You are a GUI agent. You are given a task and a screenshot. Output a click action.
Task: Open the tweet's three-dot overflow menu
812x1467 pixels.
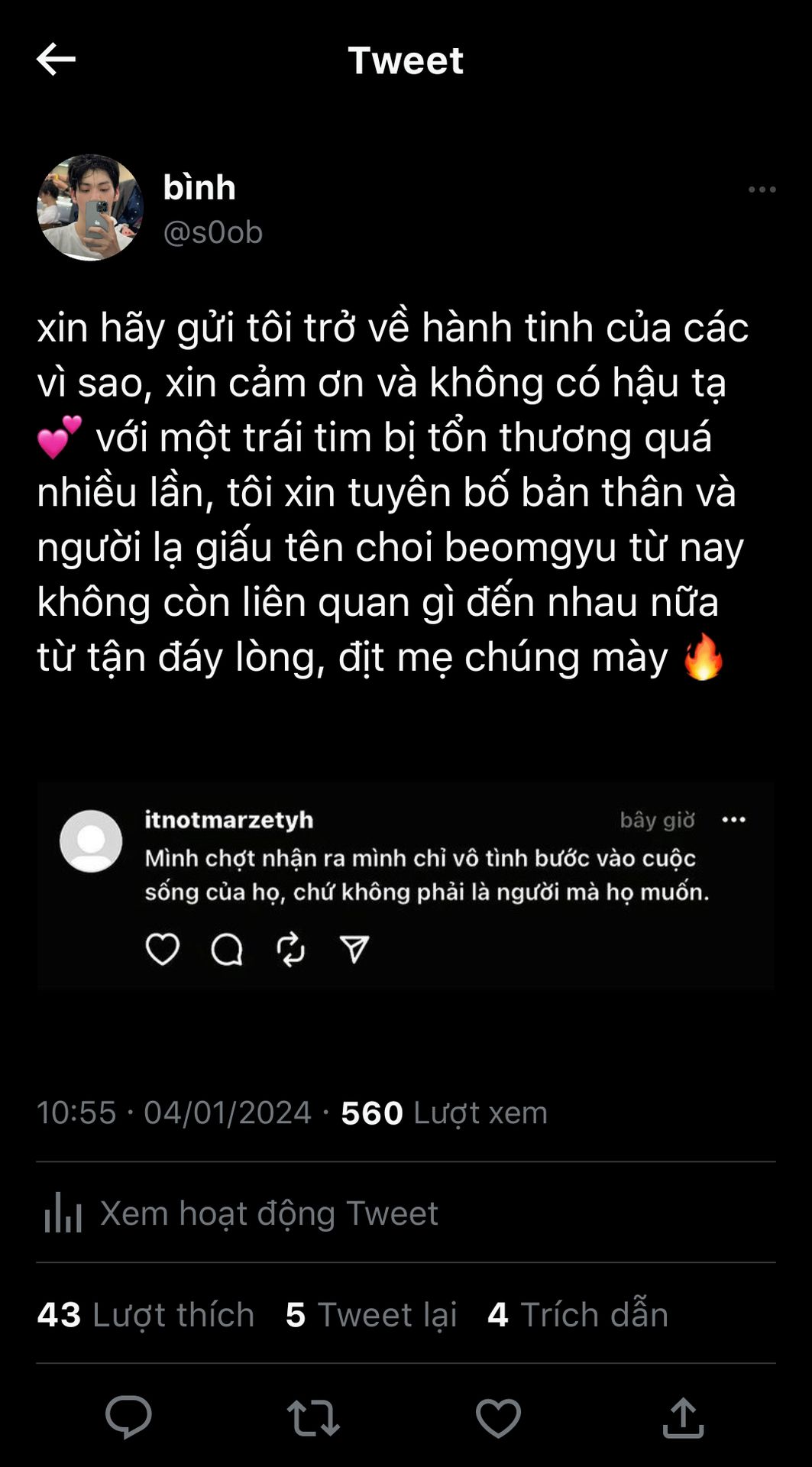tap(762, 189)
